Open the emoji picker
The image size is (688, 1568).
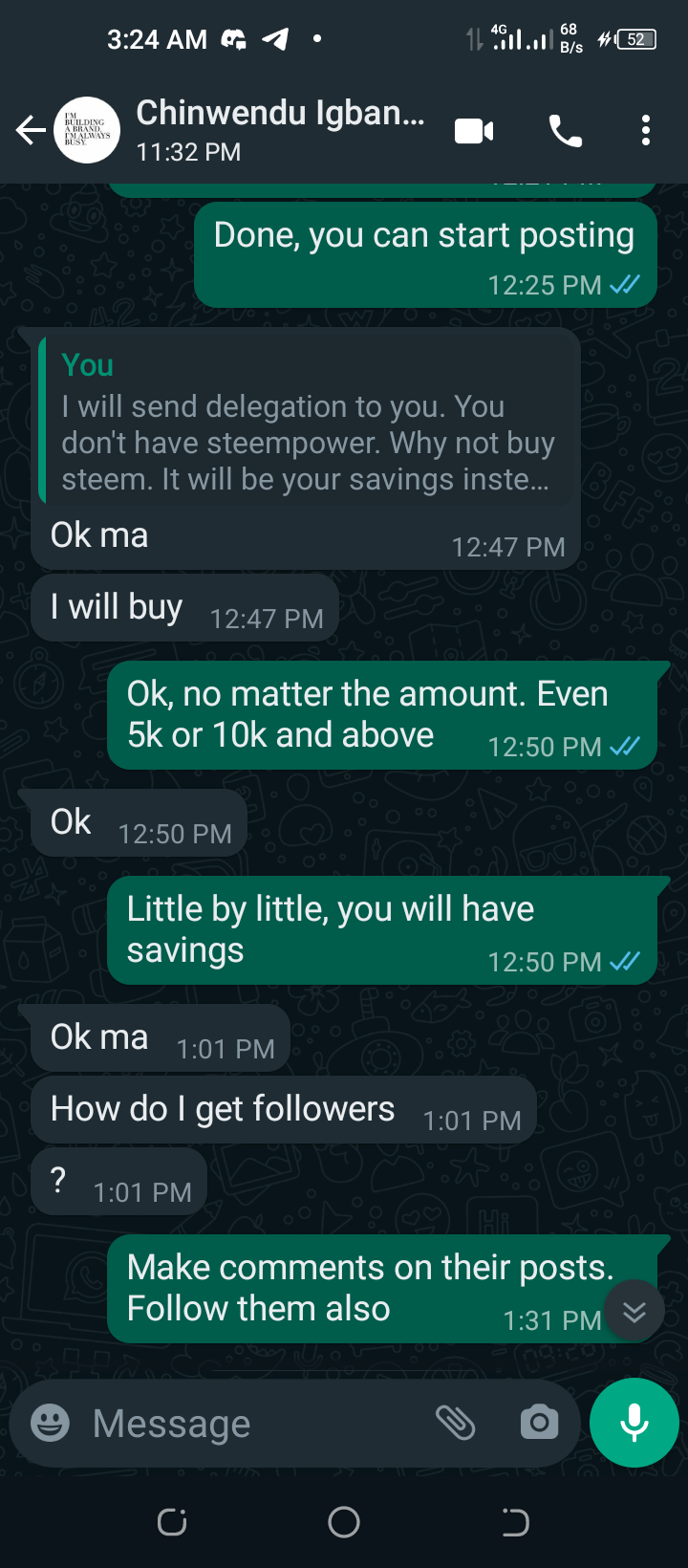tap(50, 1423)
